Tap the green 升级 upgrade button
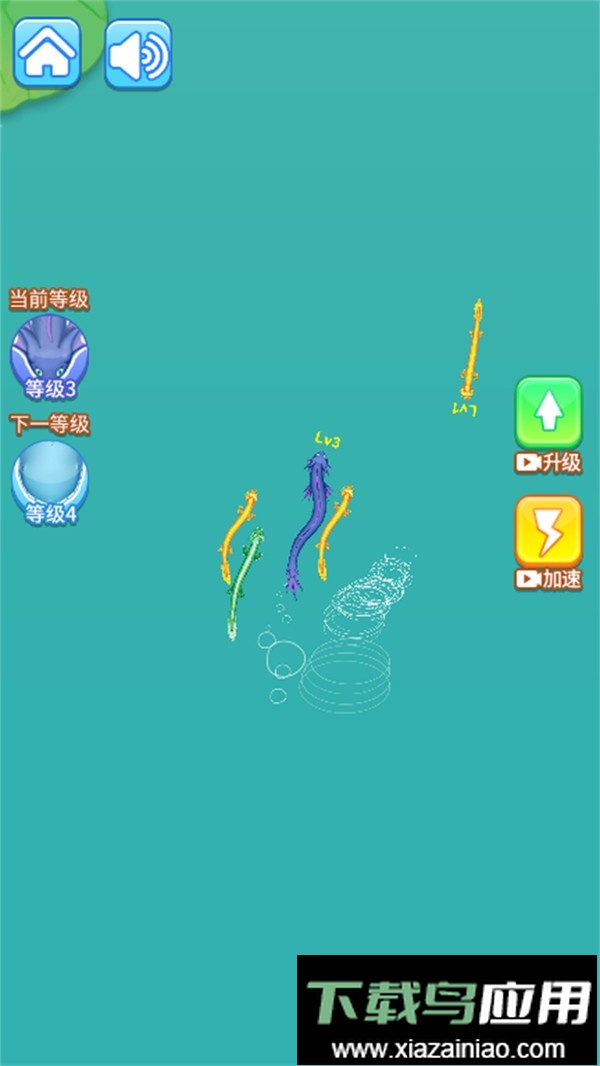 coord(548,412)
